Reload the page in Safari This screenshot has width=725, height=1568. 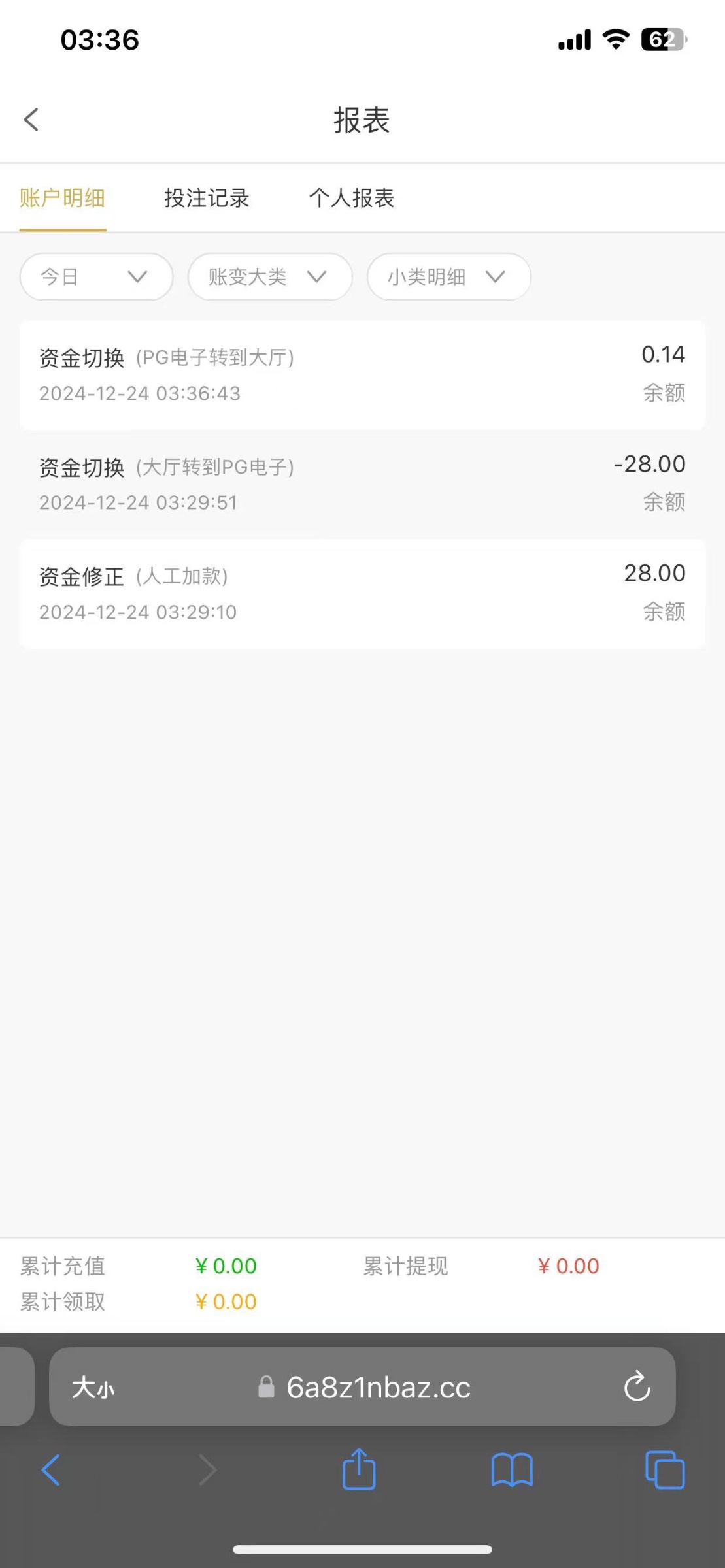(x=637, y=1387)
